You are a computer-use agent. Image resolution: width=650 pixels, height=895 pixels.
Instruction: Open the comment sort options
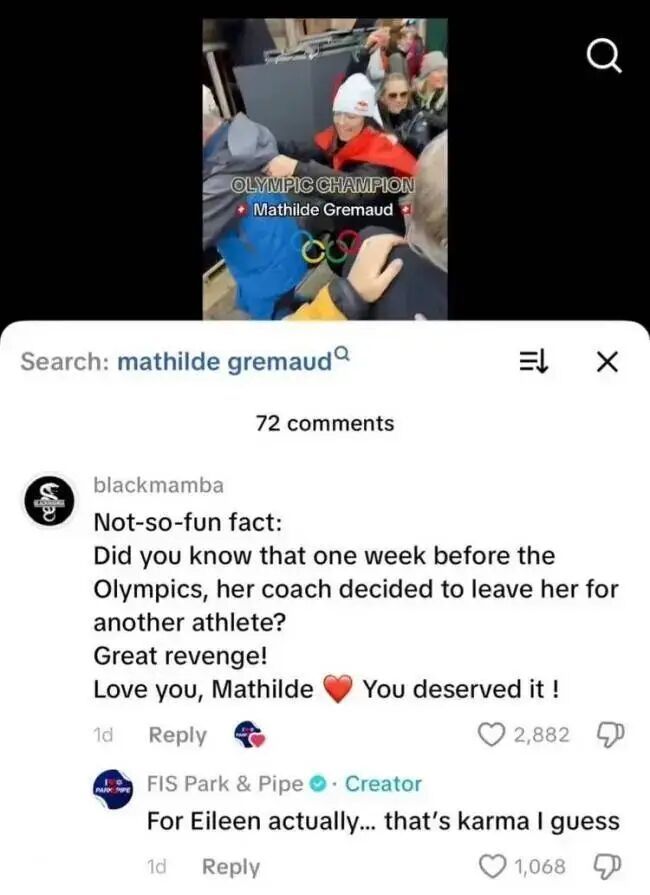(534, 361)
